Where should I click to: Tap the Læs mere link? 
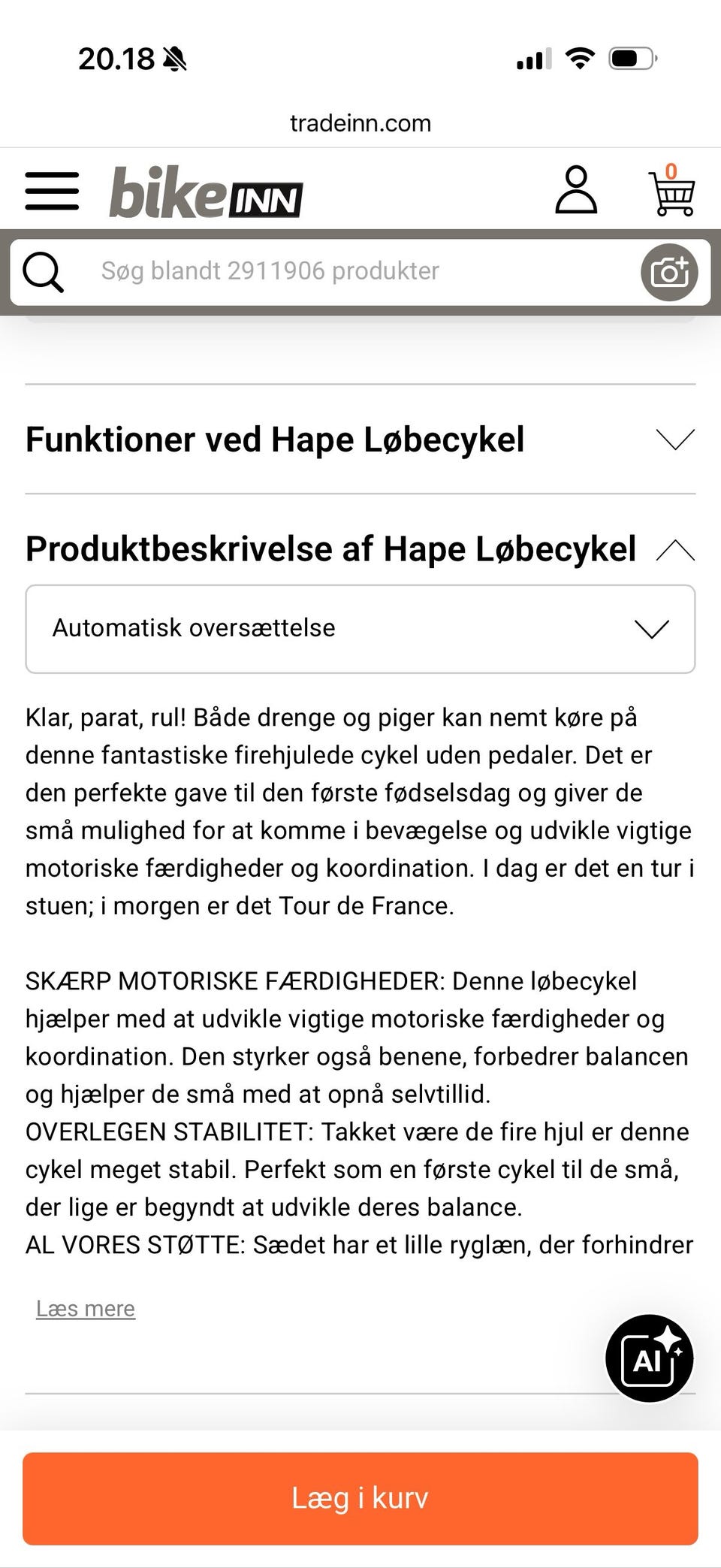(86, 1309)
